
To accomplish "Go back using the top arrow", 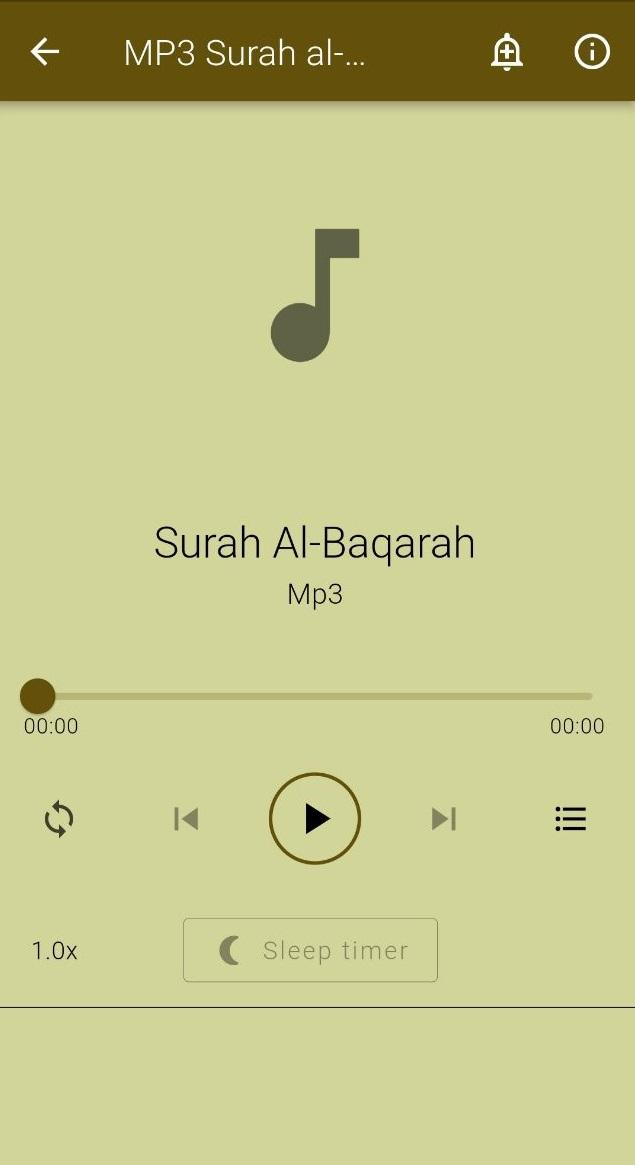I will 45,52.
